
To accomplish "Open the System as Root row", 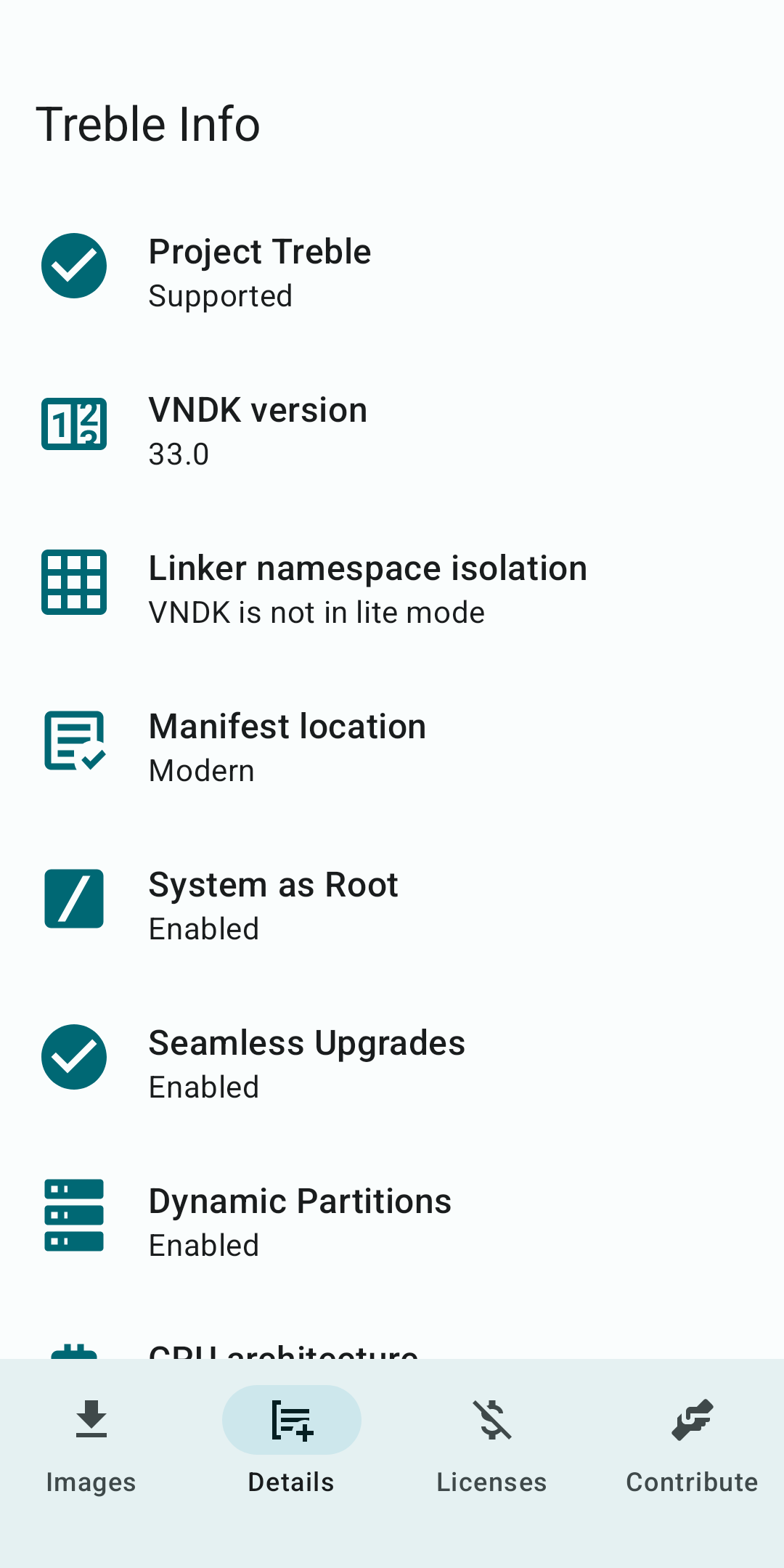I will (392, 905).
